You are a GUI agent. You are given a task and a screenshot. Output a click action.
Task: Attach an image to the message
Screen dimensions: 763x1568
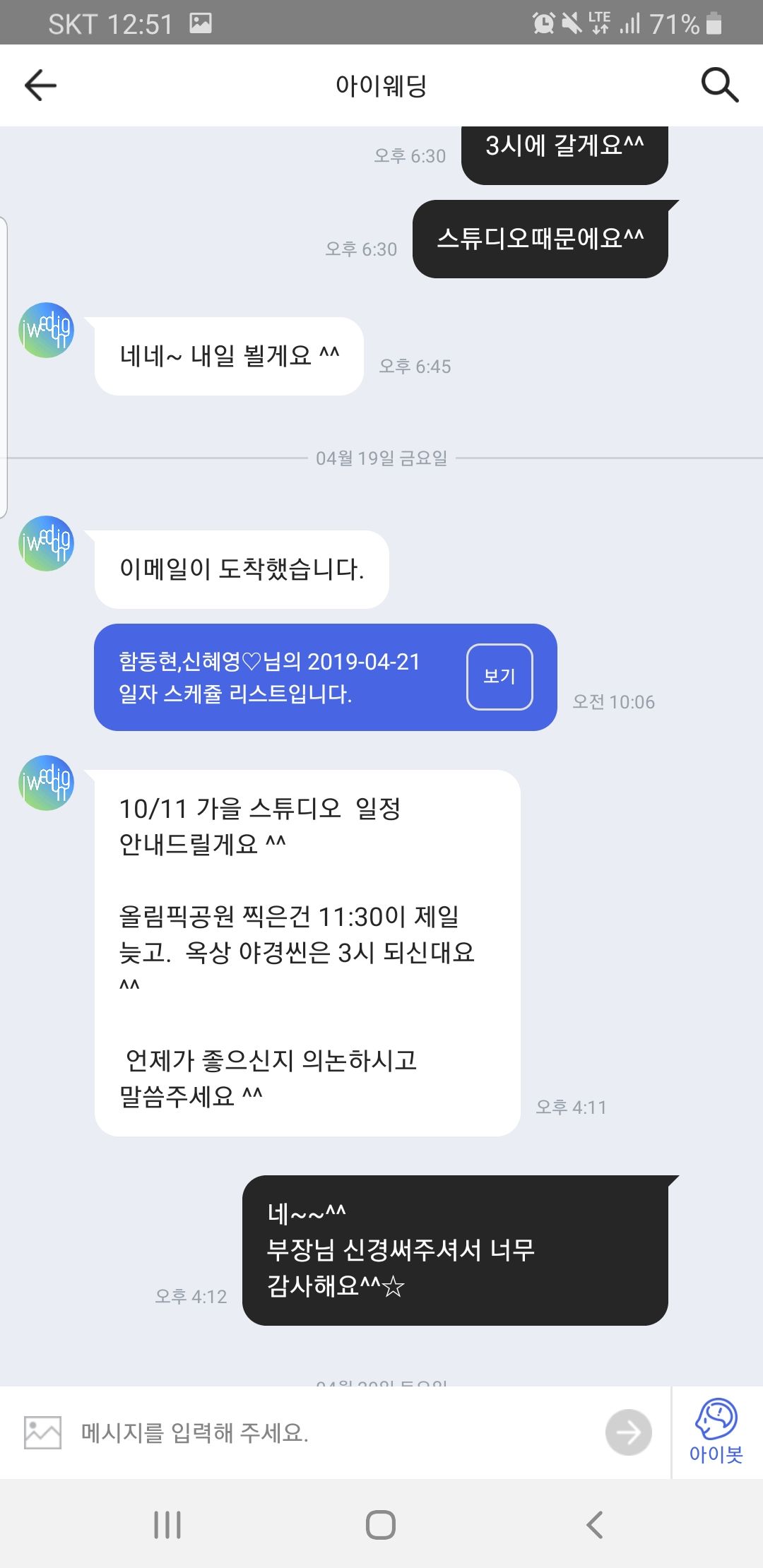(42, 1432)
